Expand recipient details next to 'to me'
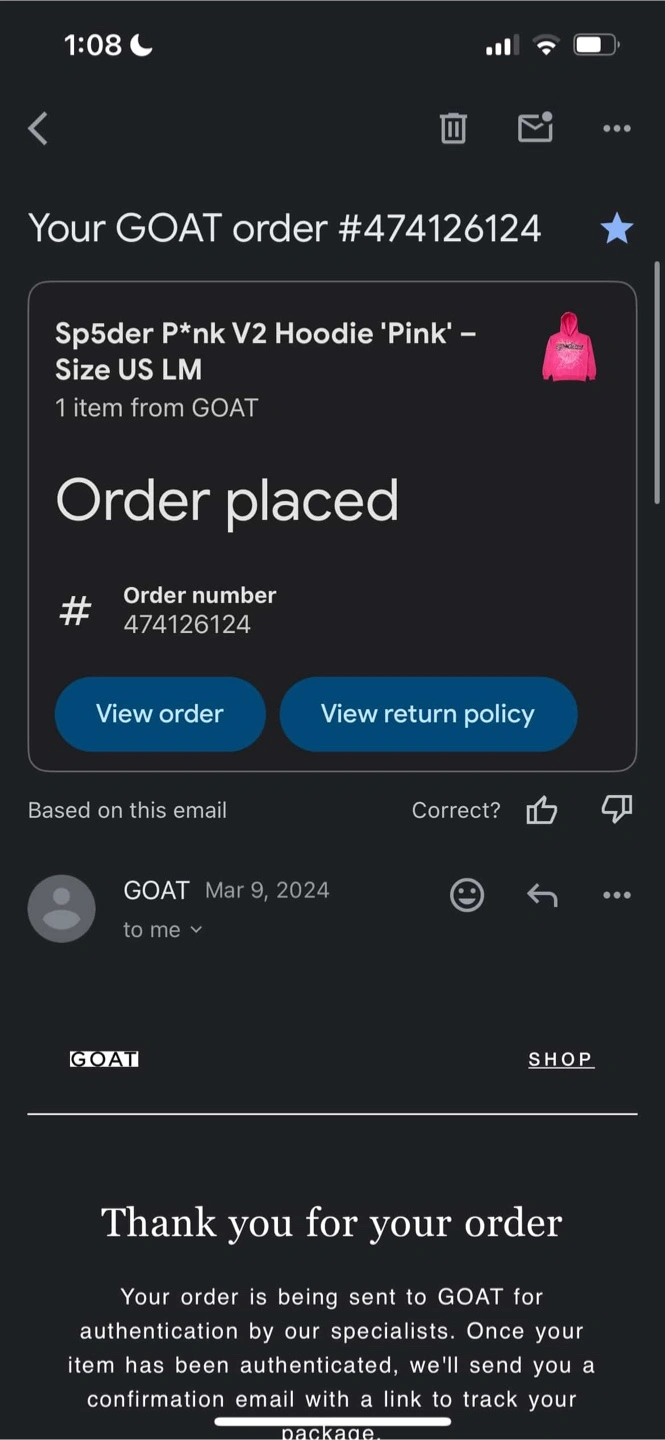 coord(196,930)
